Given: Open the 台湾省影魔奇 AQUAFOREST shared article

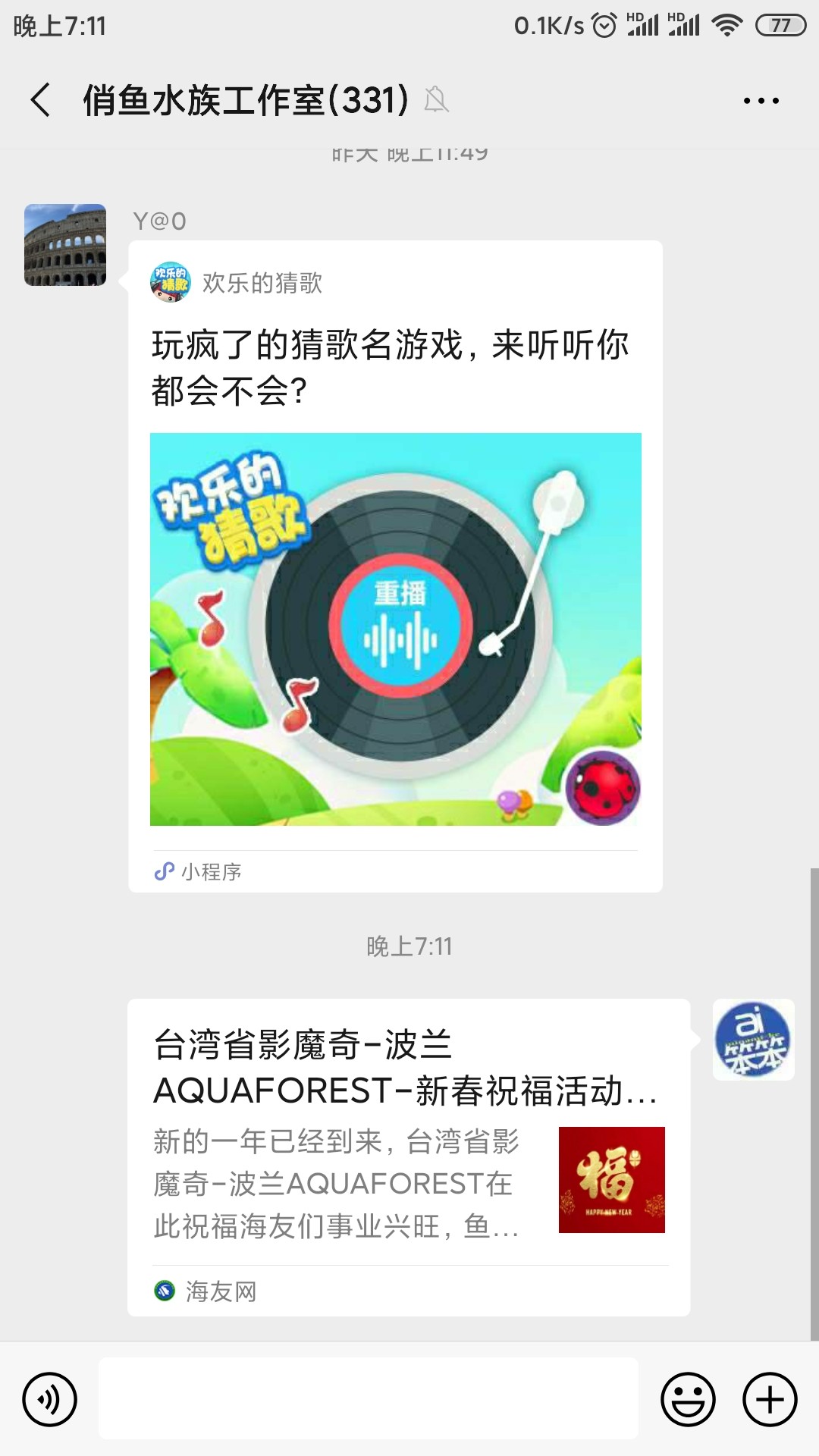Looking at the screenshot, I should pos(408,1156).
